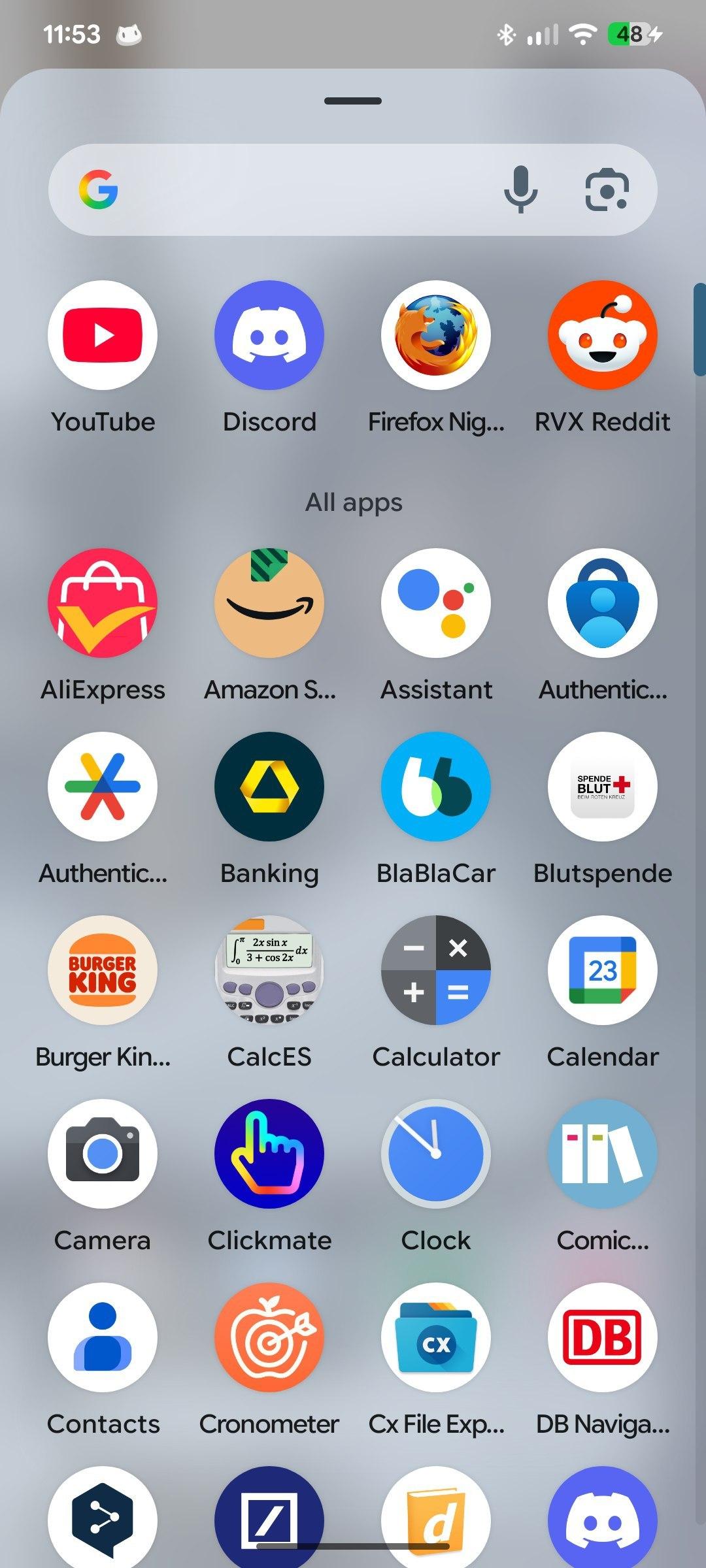This screenshot has width=706, height=1568.
Task: Open Firefox Nightly browser
Action: coord(436,335)
